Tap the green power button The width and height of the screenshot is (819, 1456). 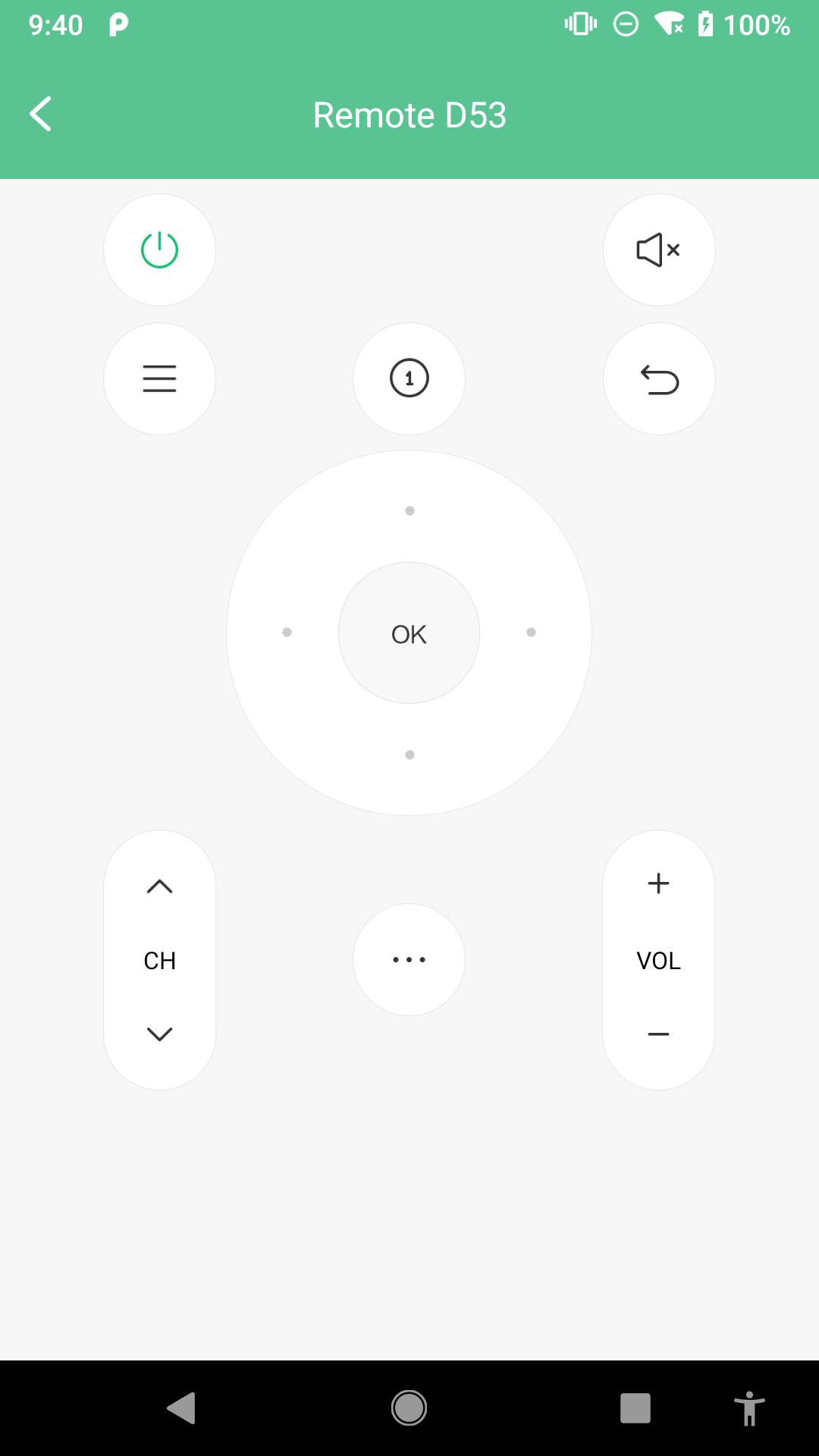pos(159,250)
